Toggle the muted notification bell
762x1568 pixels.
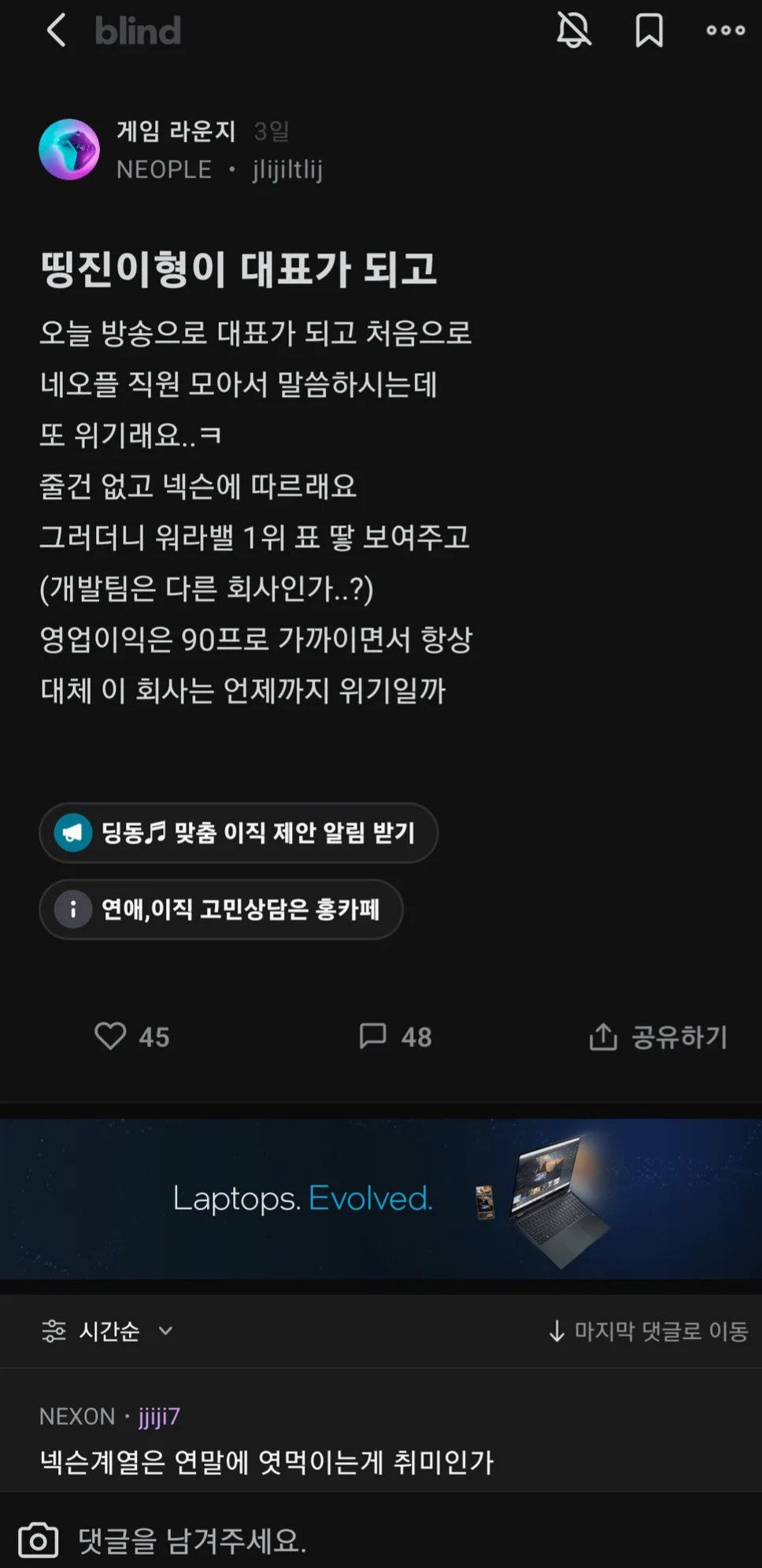tap(574, 31)
